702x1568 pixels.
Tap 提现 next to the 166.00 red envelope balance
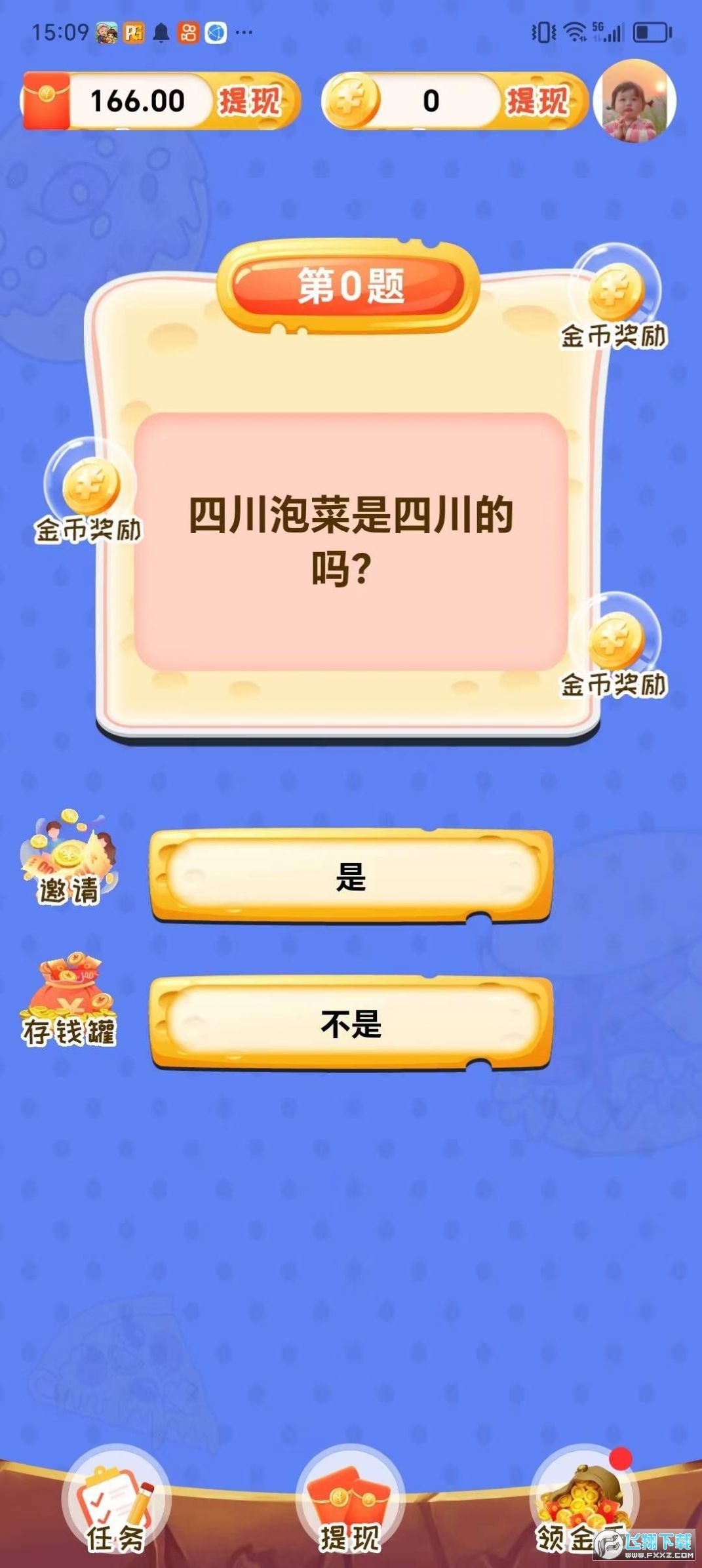click(x=250, y=101)
